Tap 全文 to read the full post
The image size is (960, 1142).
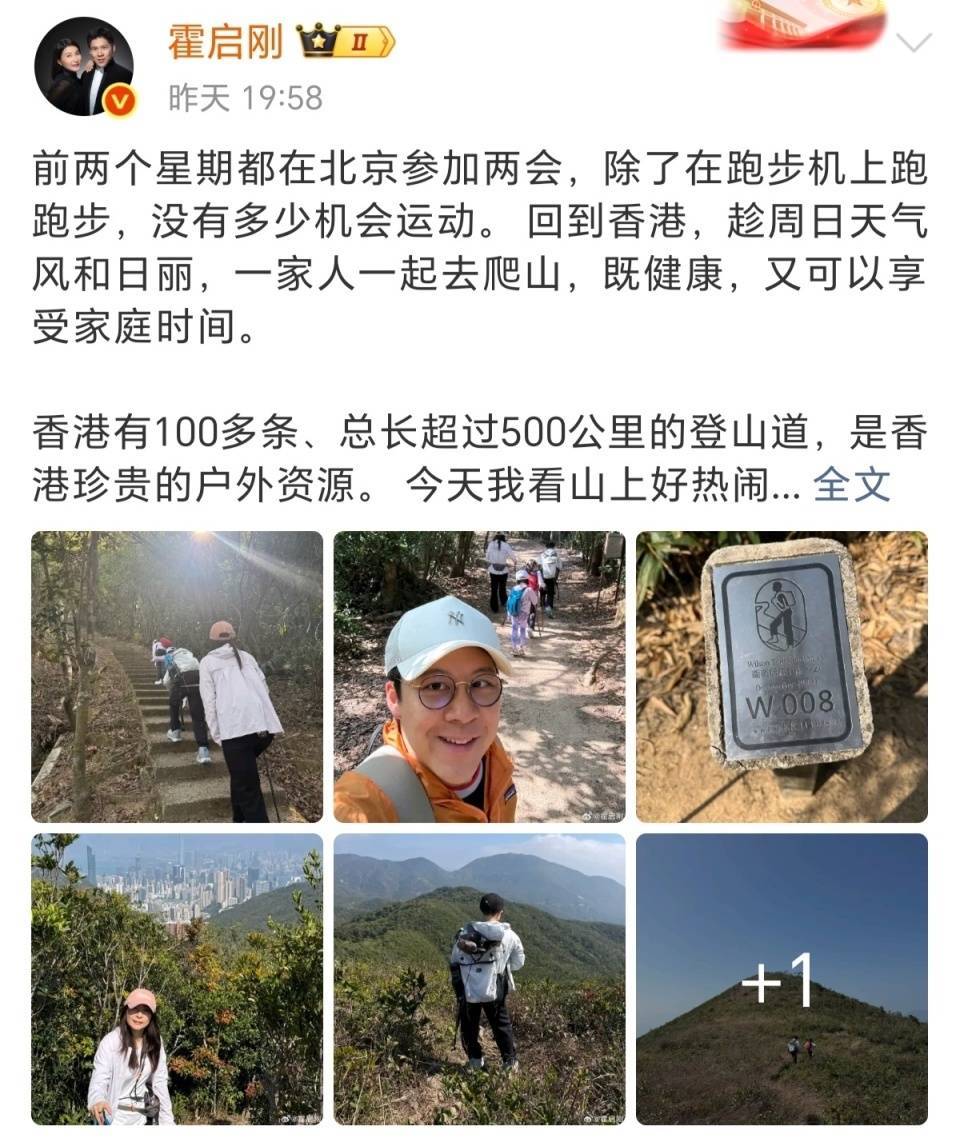click(x=851, y=486)
